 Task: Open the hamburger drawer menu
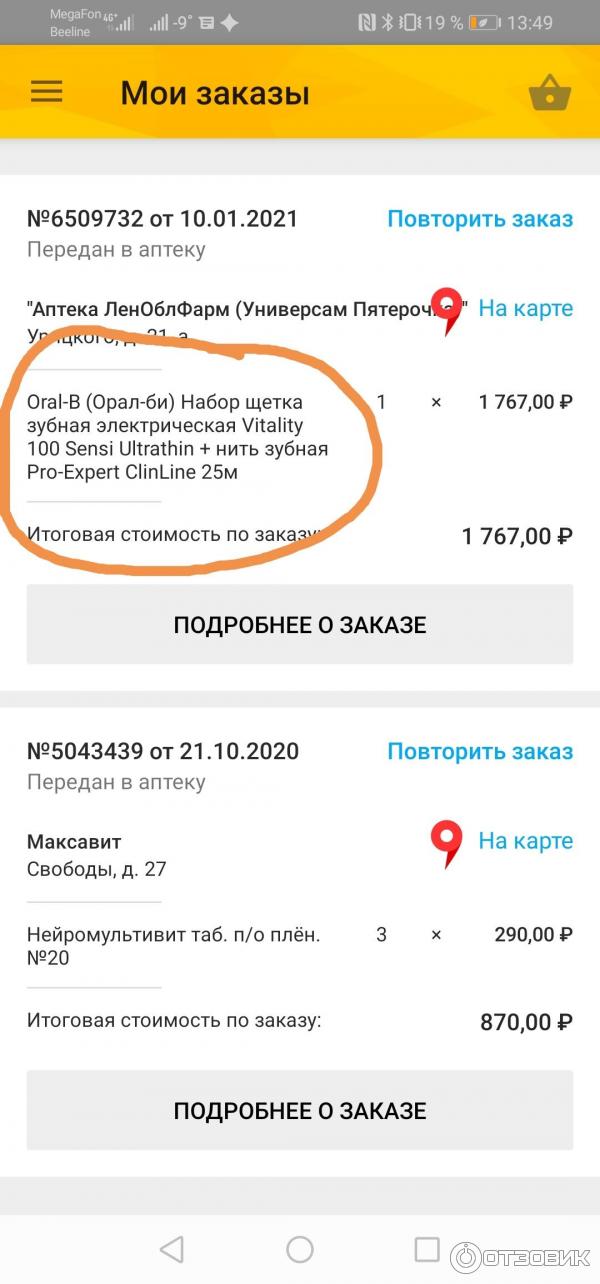point(46,92)
